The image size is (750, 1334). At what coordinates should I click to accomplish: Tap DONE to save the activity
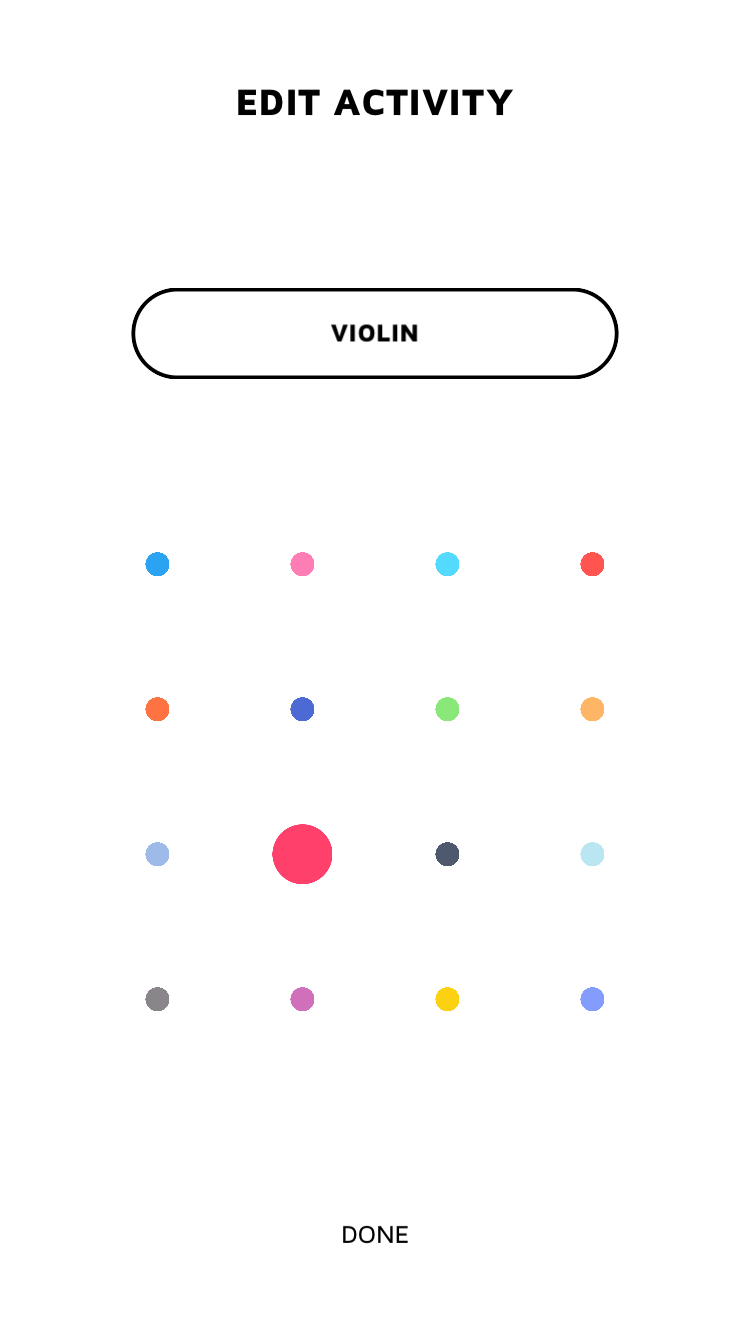tap(375, 1235)
